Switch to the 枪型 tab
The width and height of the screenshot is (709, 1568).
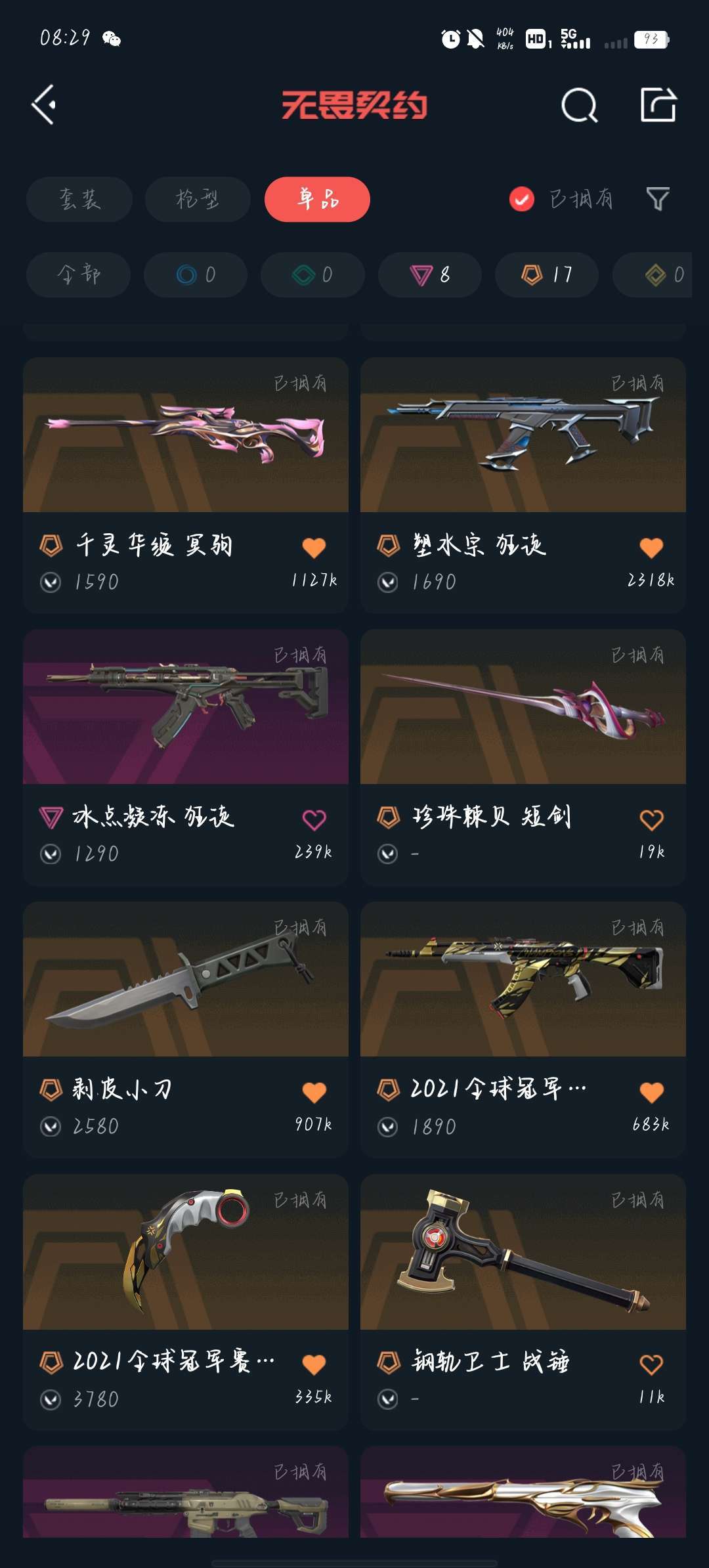pyautogui.click(x=197, y=199)
